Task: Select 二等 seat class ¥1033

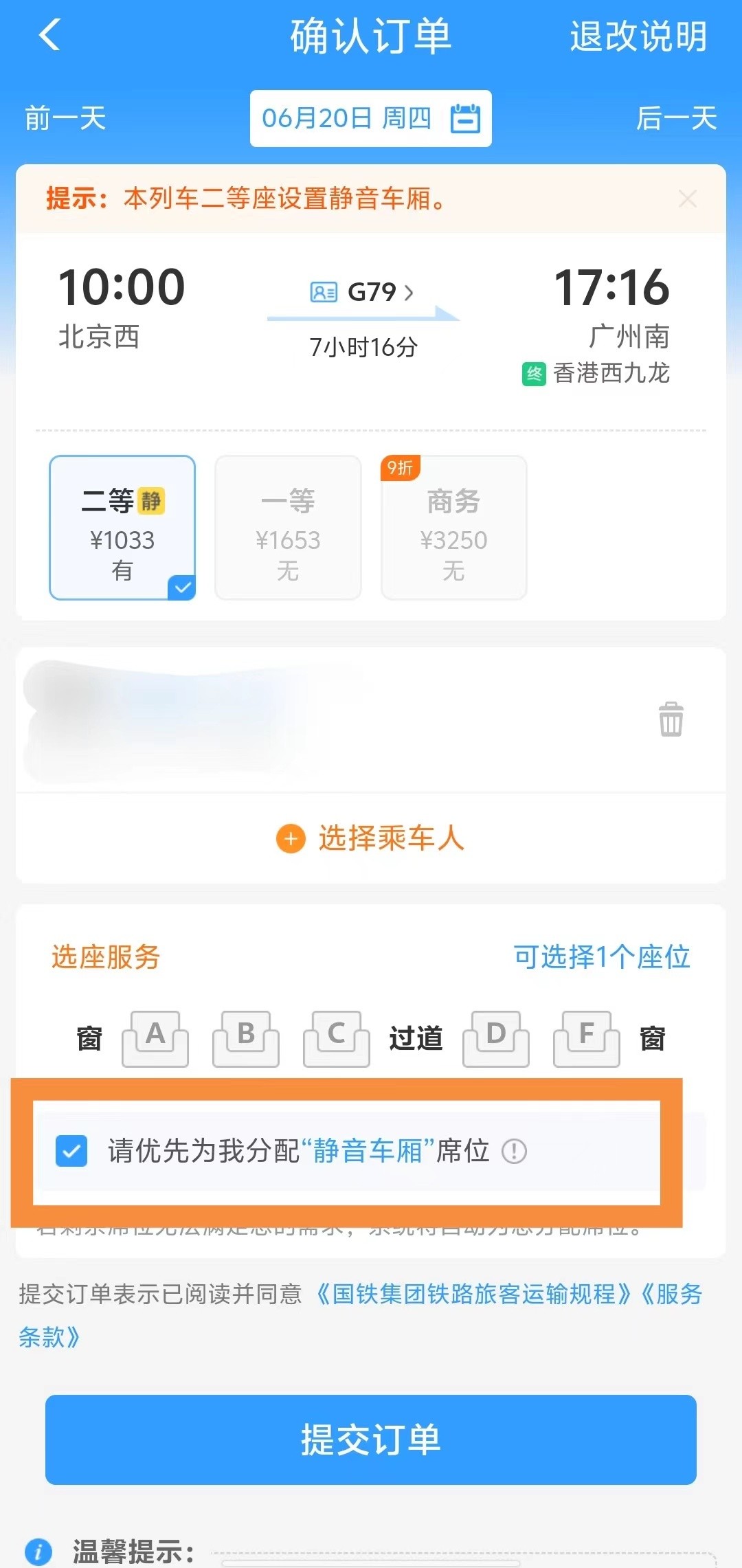Action: 122,528
